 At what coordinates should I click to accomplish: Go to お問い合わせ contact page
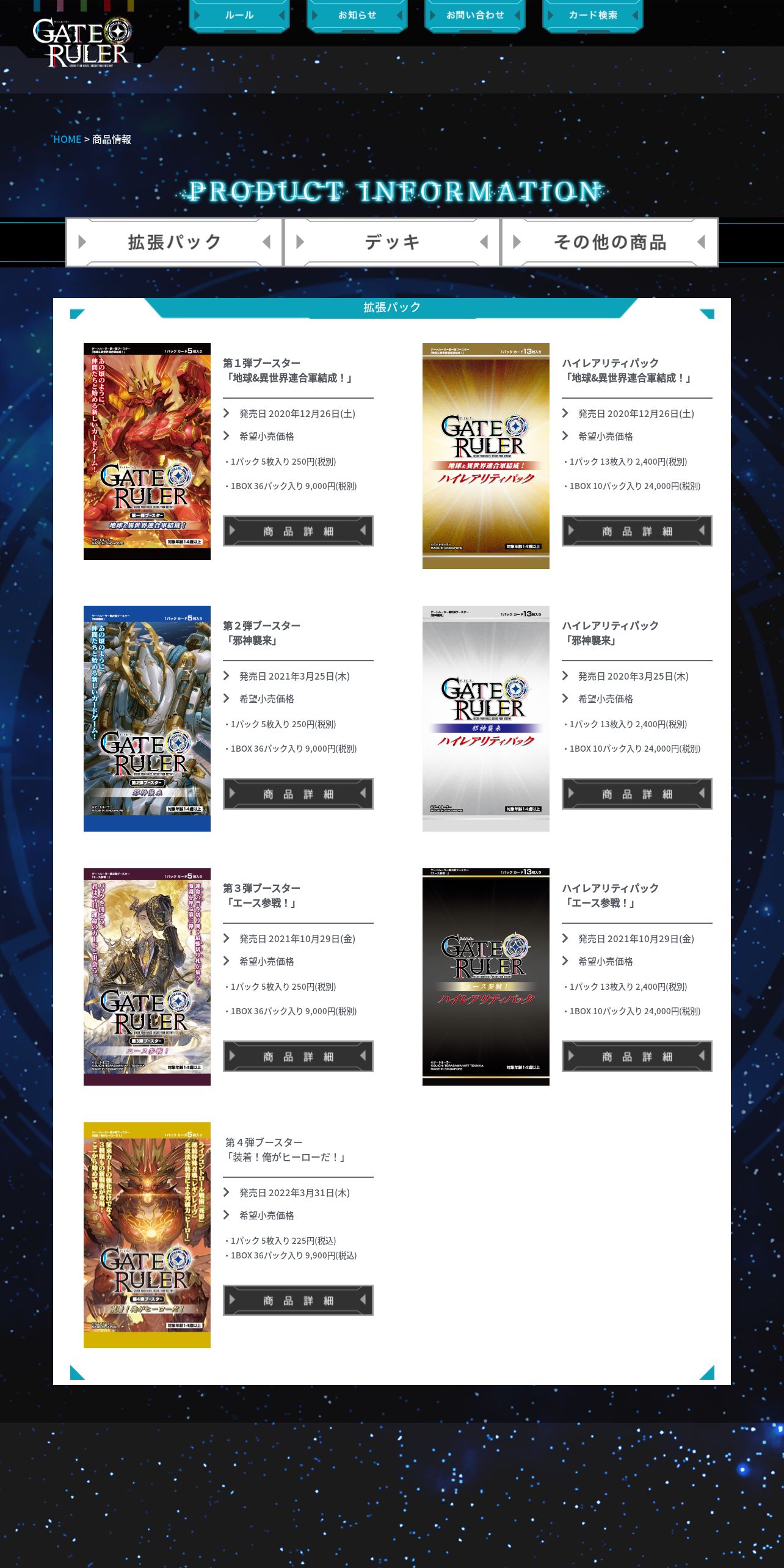475,15
